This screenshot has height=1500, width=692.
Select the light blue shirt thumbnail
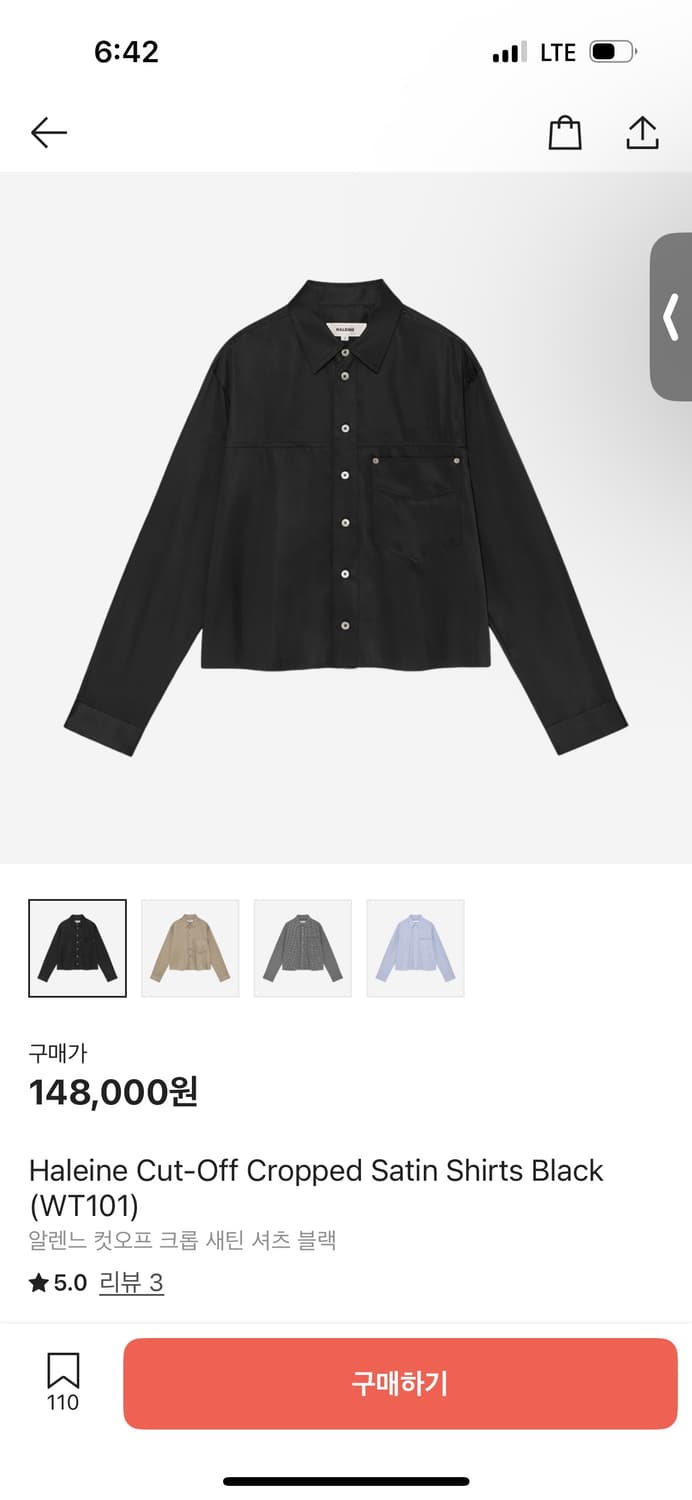coord(415,948)
